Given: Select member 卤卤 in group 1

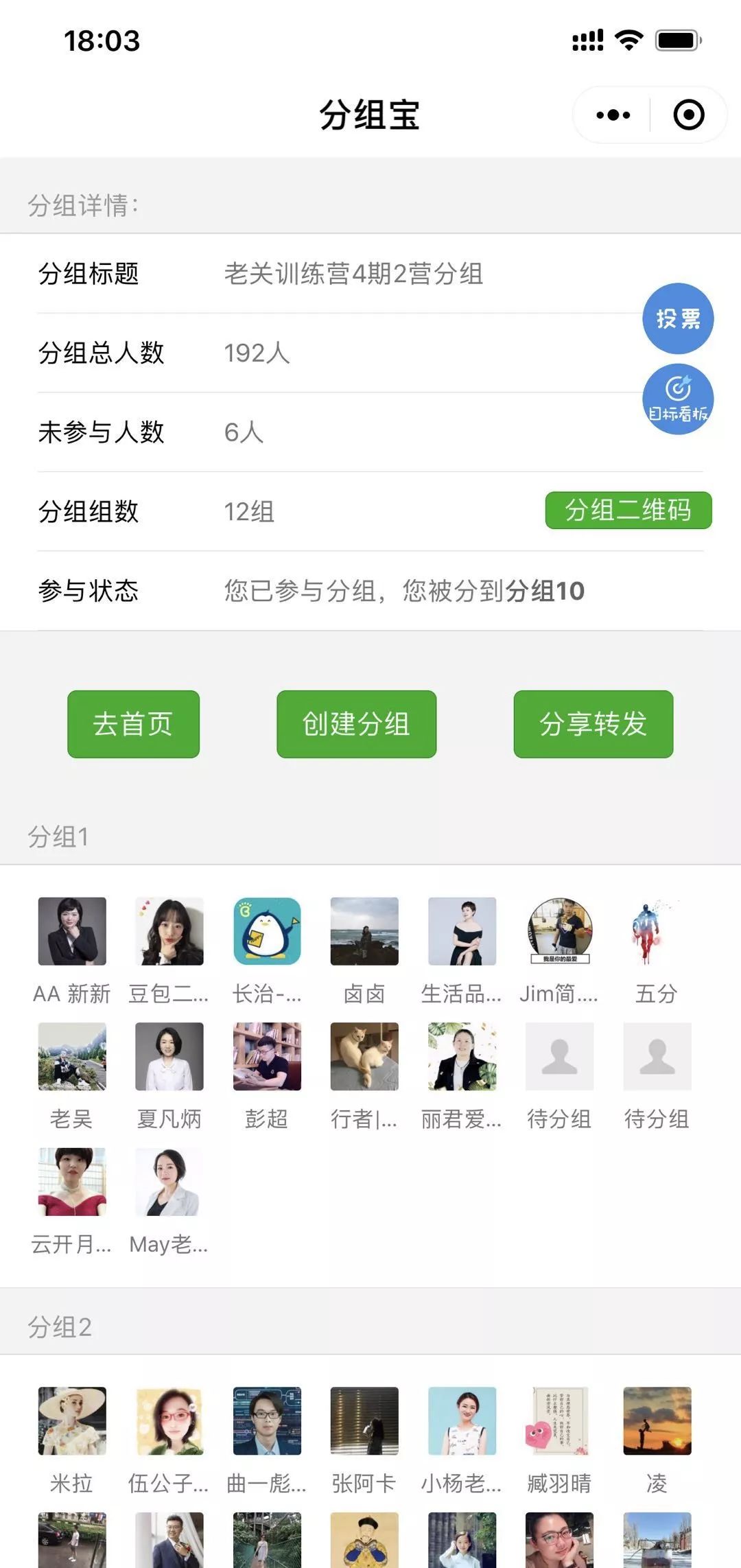Looking at the screenshot, I should [x=364, y=931].
